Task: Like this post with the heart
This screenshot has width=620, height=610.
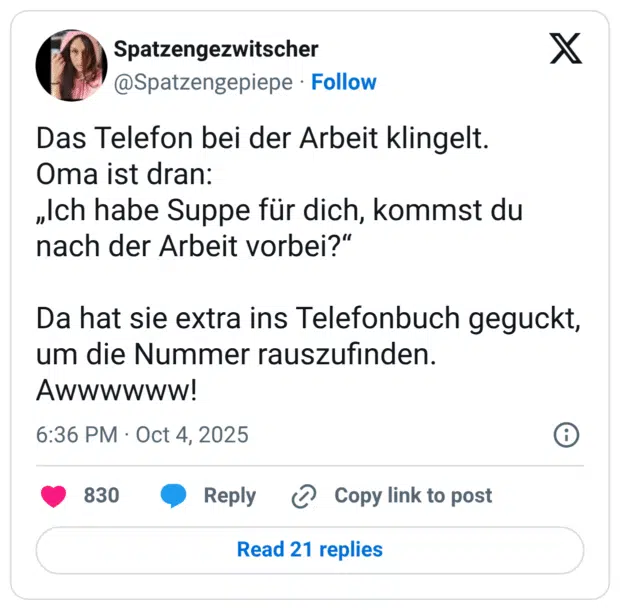Action: point(54,495)
